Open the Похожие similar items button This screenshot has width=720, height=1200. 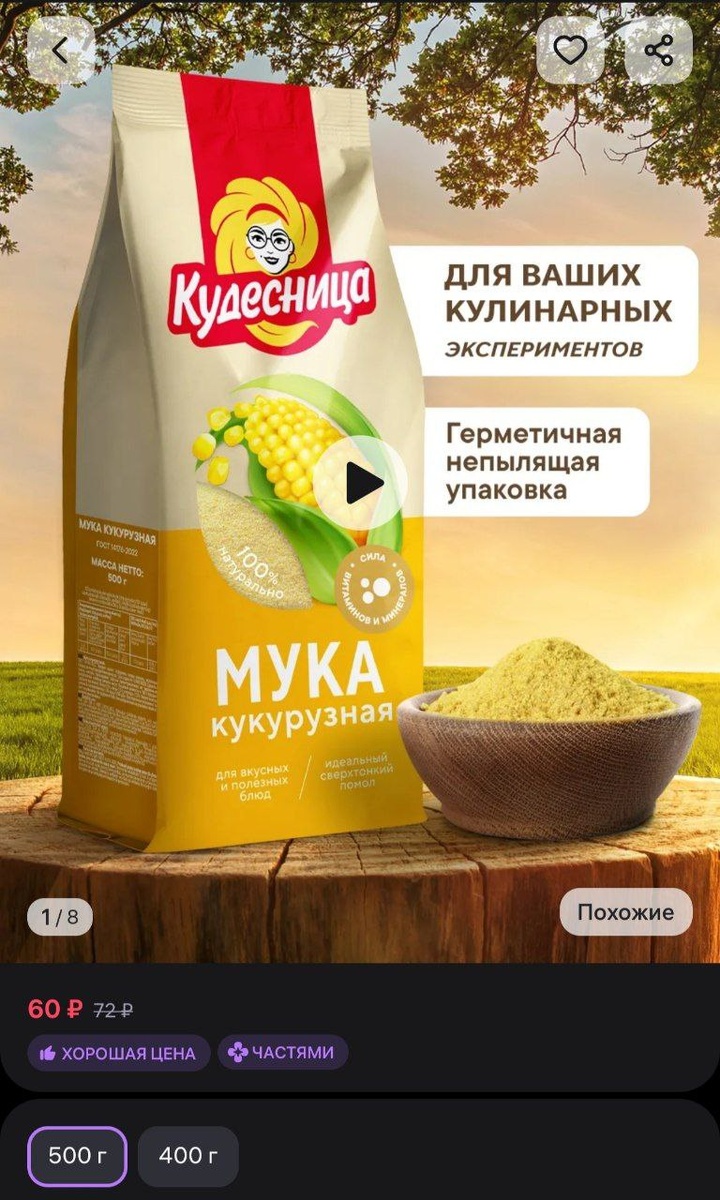click(626, 912)
